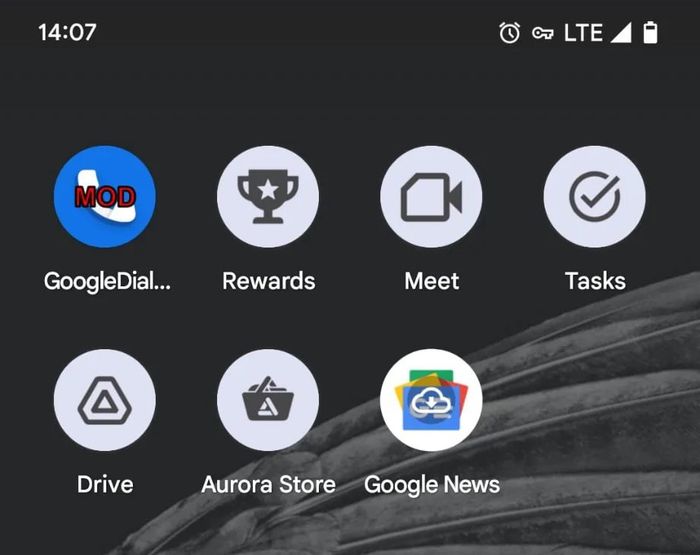Launch the Drive app
The height and width of the screenshot is (555, 700).
tap(105, 400)
